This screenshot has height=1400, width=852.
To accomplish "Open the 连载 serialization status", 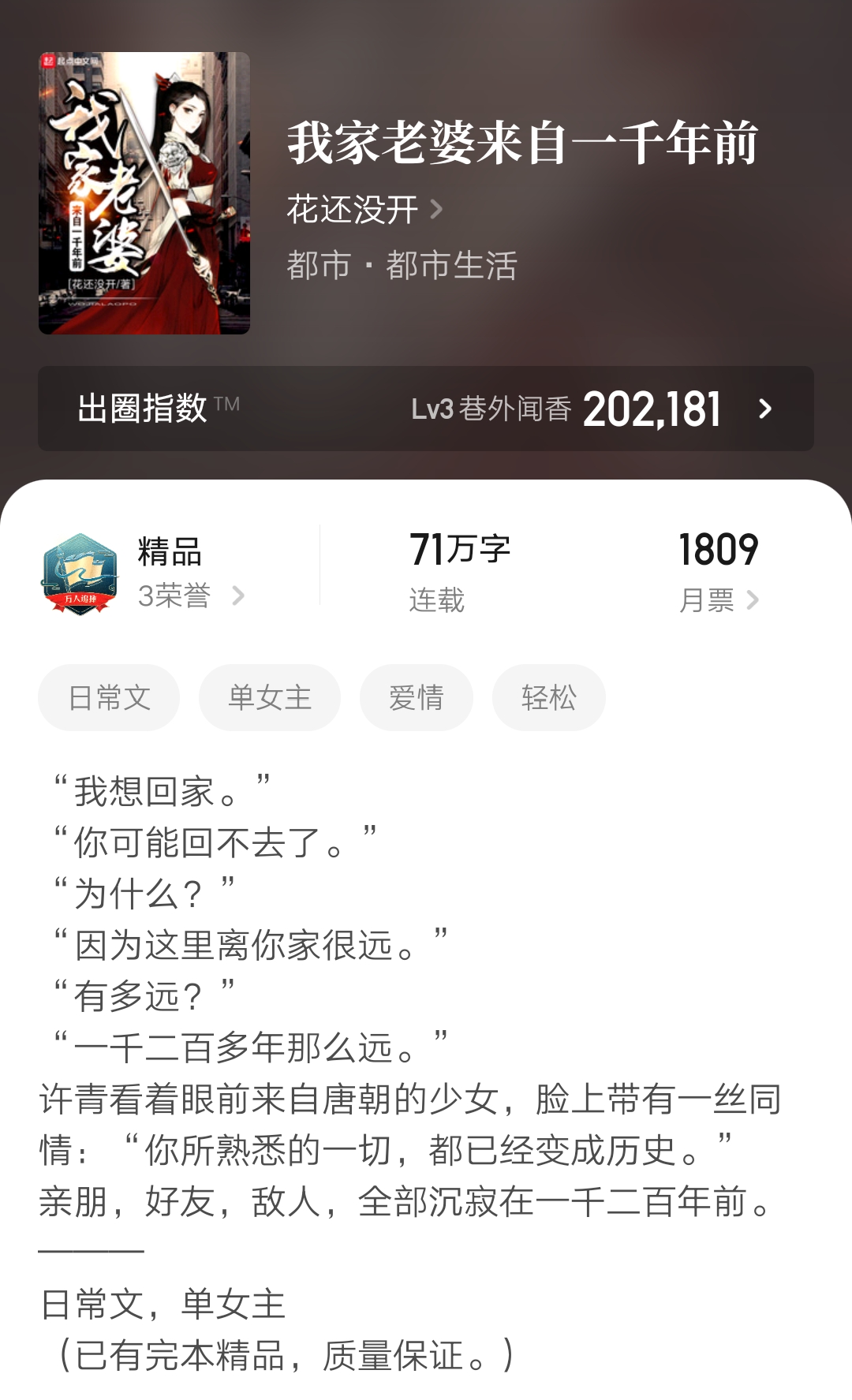I will [438, 599].
